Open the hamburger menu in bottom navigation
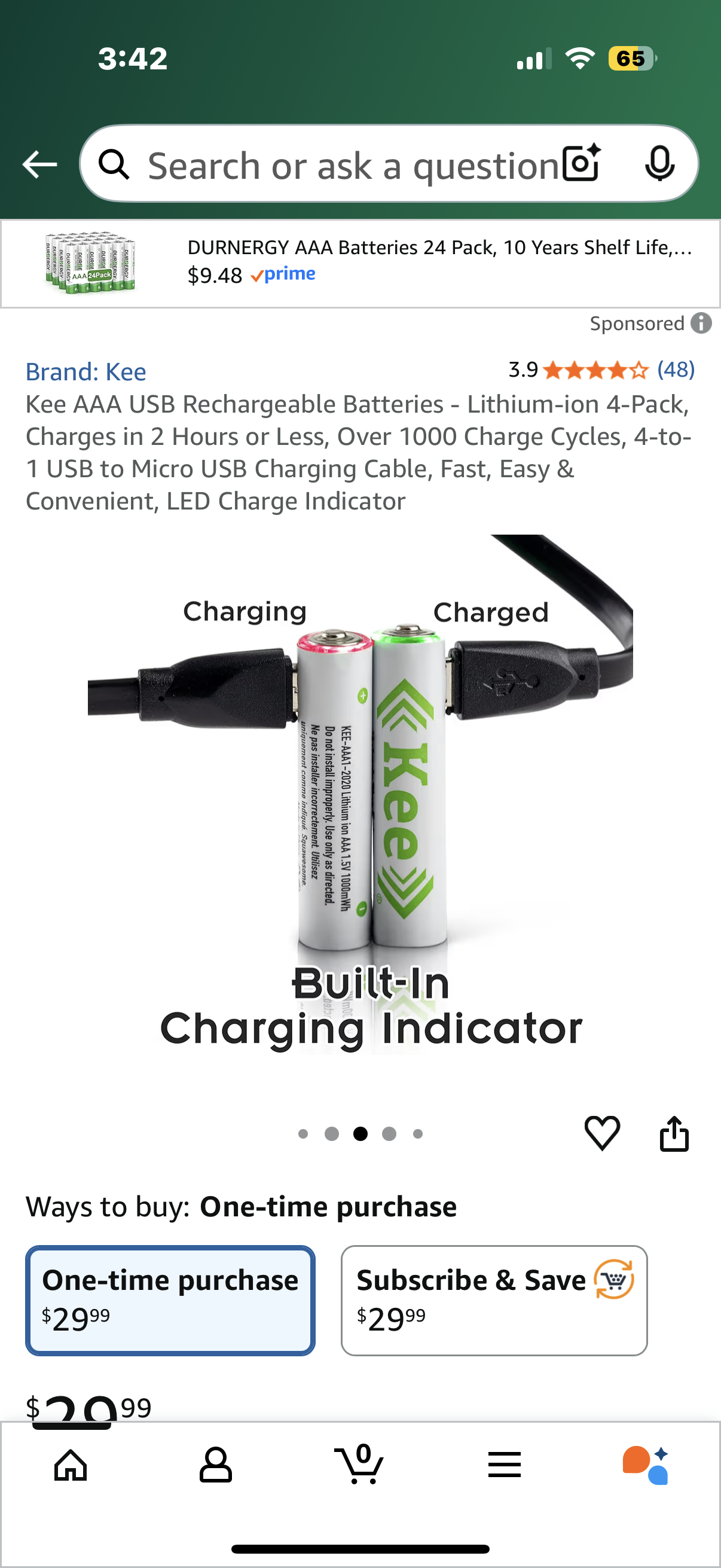This screenshot has height=1568, width=721. [503, 1465]
